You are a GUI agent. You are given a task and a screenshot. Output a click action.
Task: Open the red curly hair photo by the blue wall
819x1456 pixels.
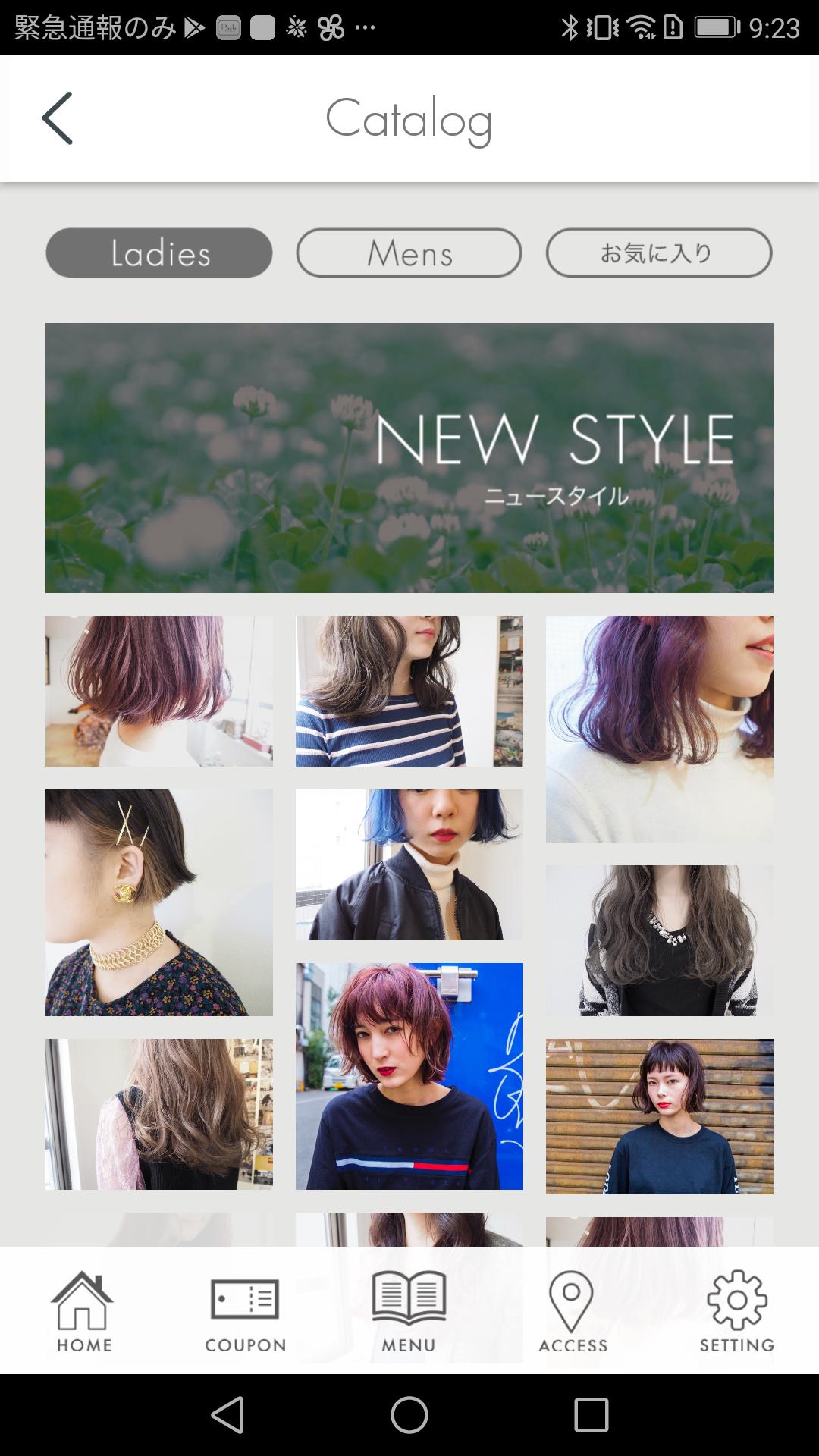pyautogui.click(x=409, y=1076)
